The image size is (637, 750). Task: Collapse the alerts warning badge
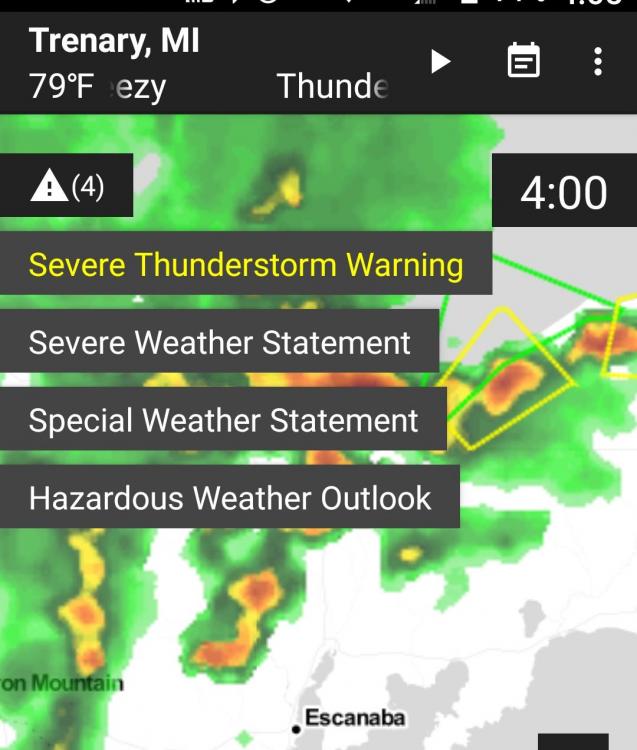67,186
